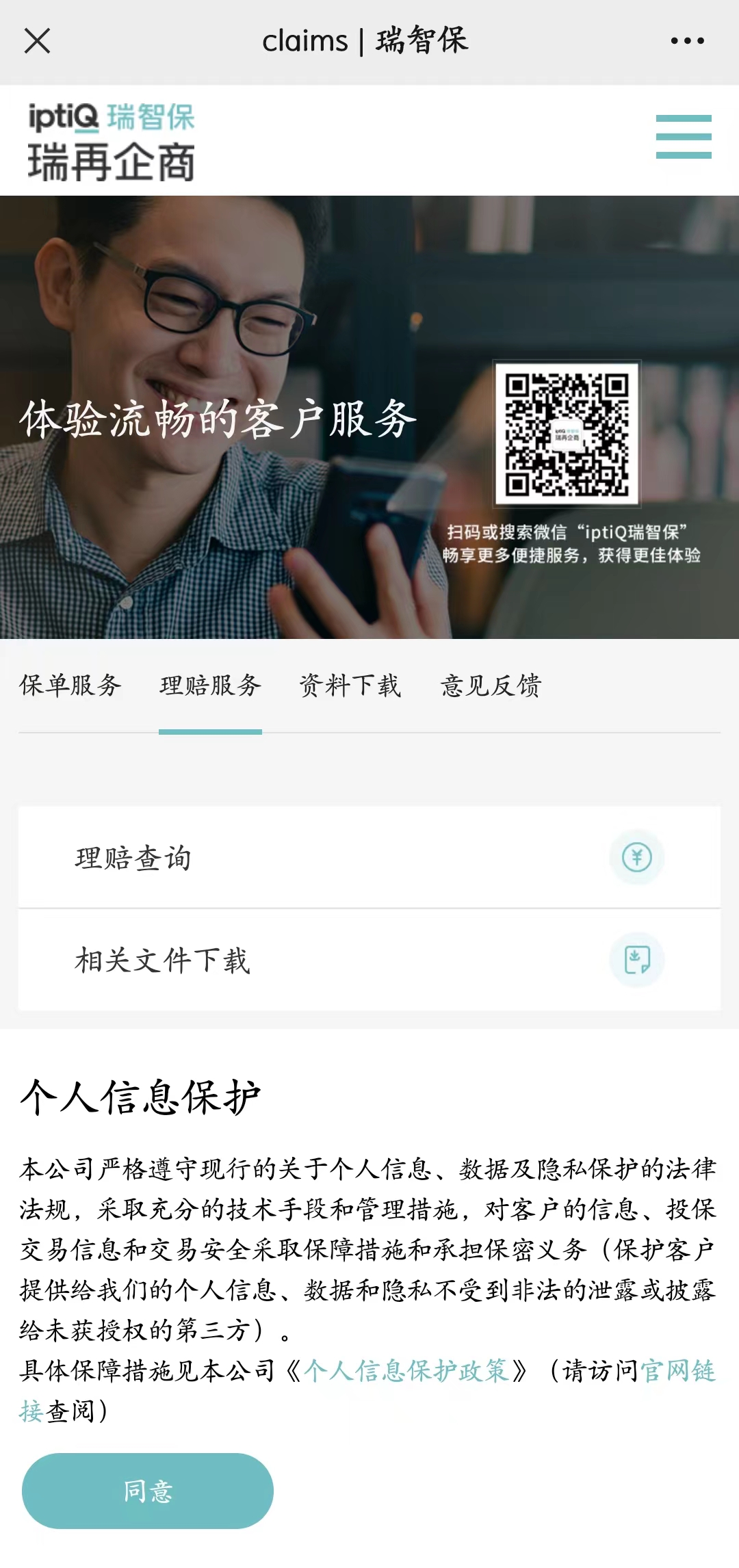Switch to the 资料下载 tab

[x=350, y=685]
